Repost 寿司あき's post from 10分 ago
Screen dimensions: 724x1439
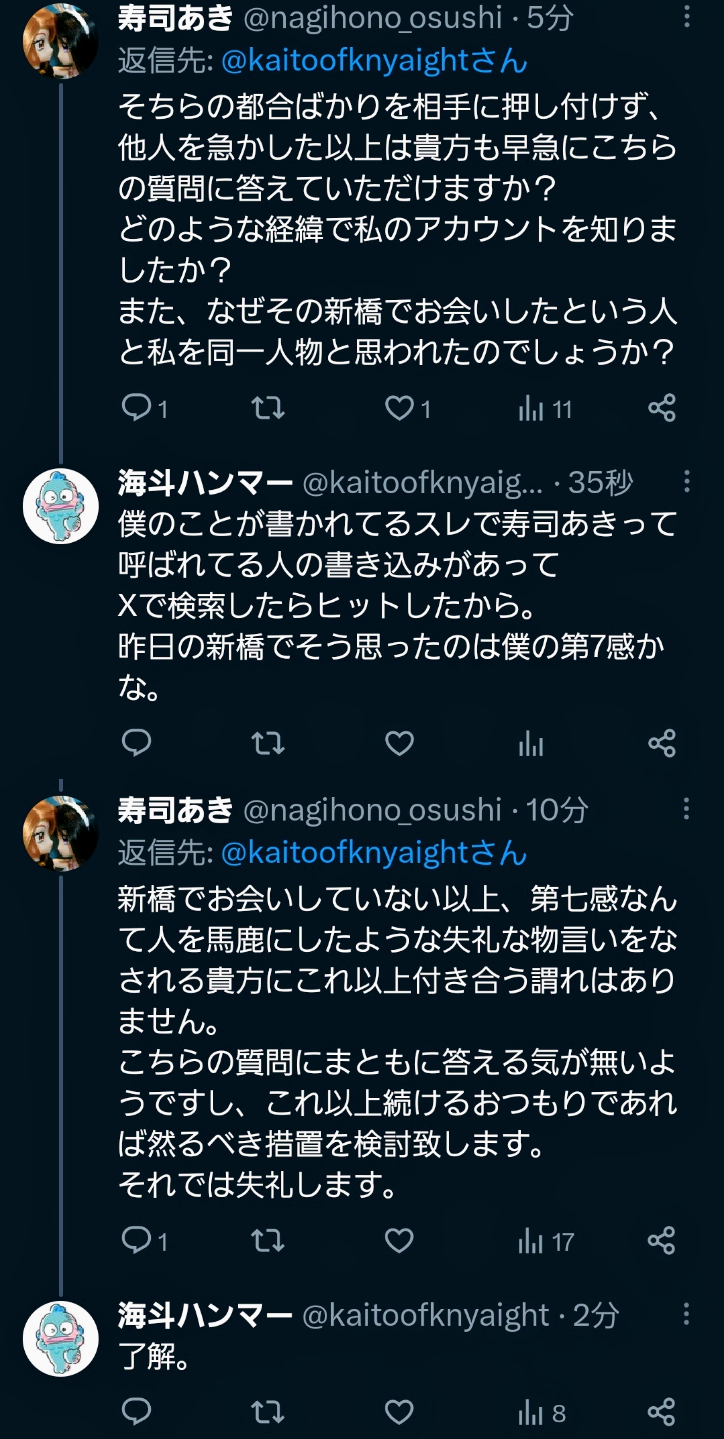click(267, 1241)
